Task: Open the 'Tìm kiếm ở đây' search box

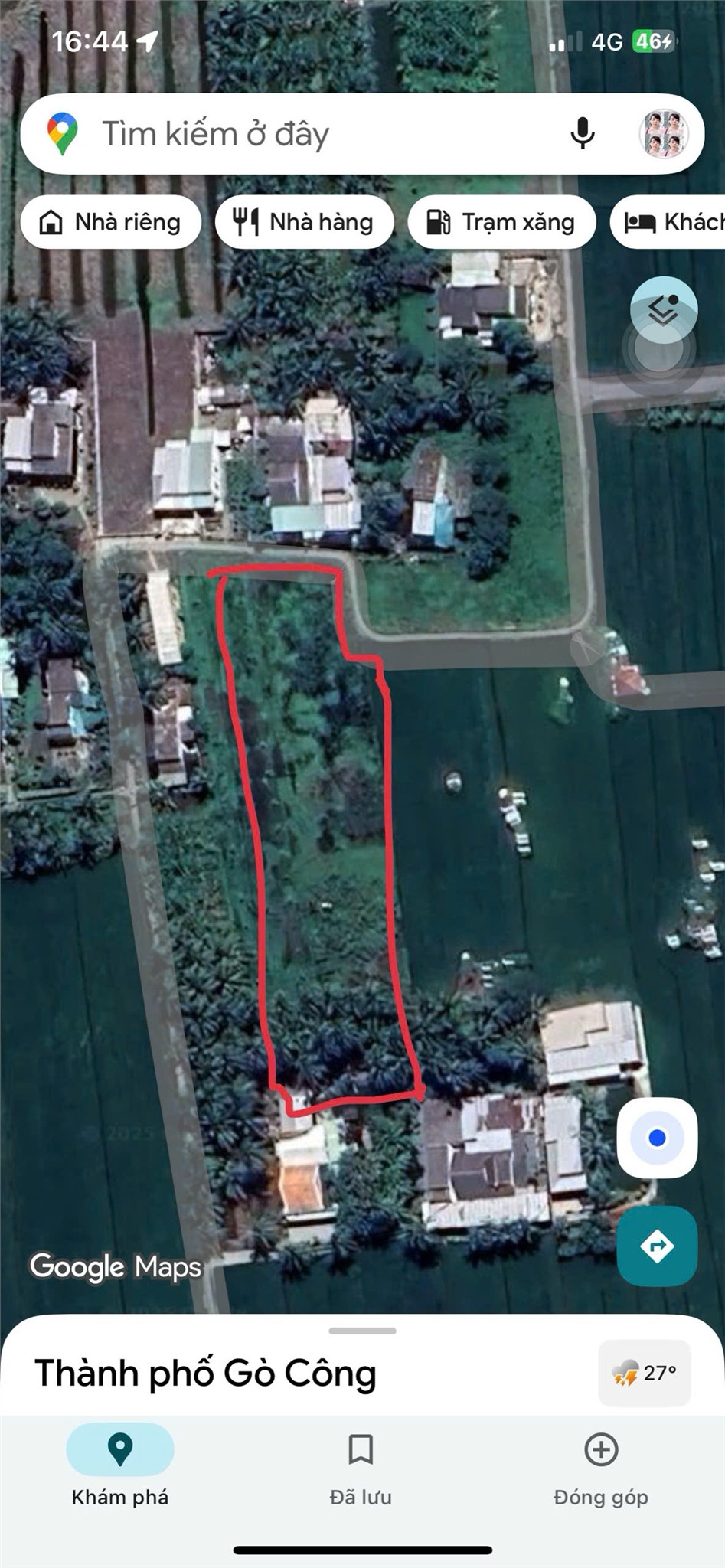Action: pos(306,134)
